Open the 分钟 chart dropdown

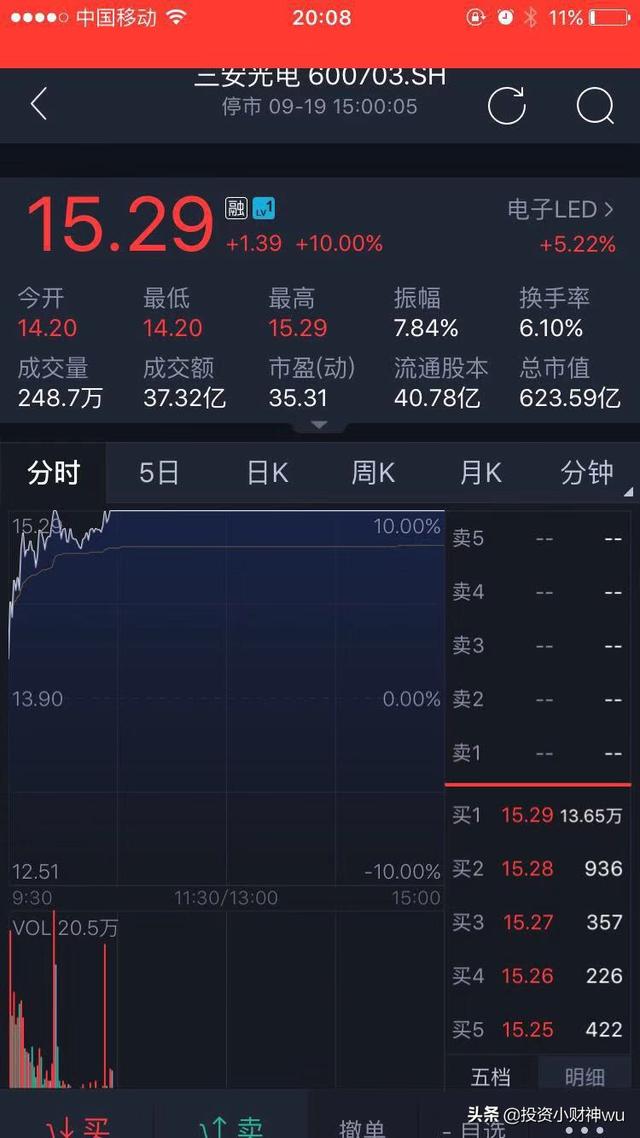[x=588, y=473]
